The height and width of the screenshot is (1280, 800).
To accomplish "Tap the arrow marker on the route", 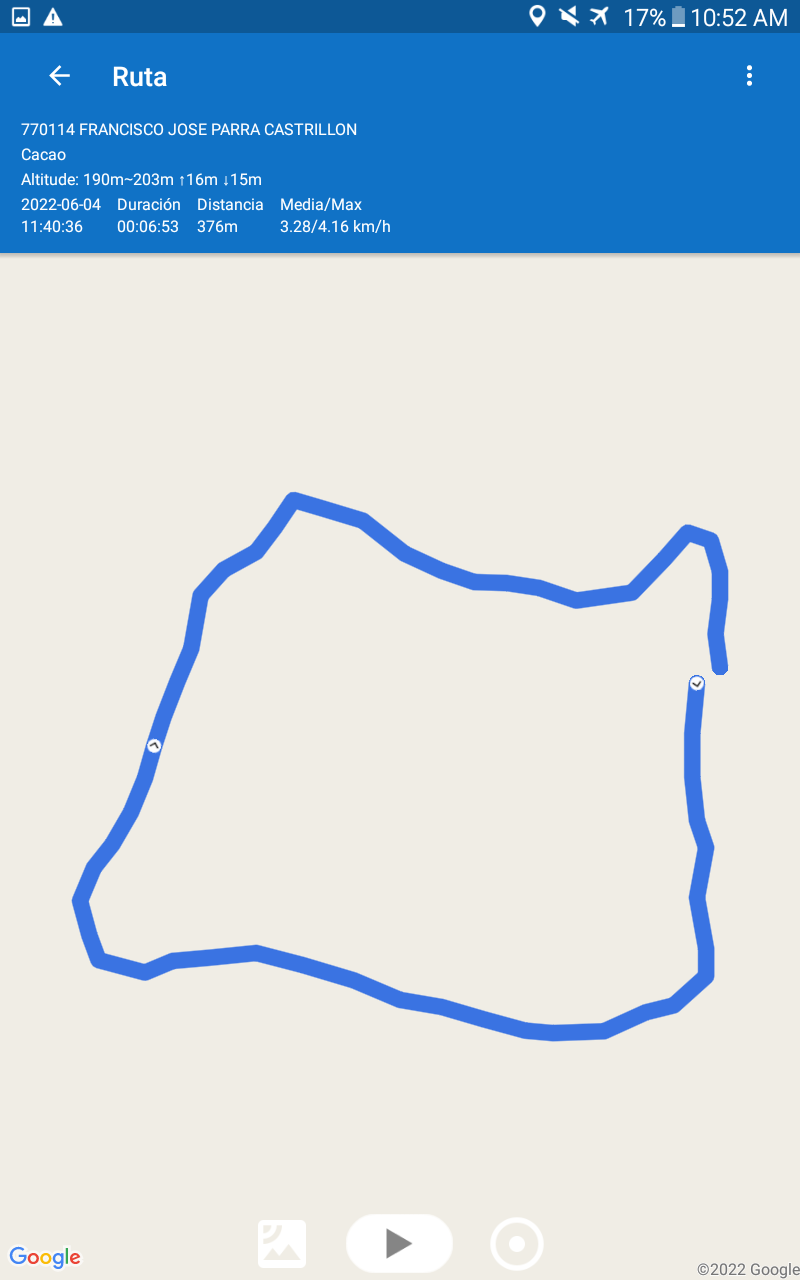I will pyautogui.click(x=154, y=746).
